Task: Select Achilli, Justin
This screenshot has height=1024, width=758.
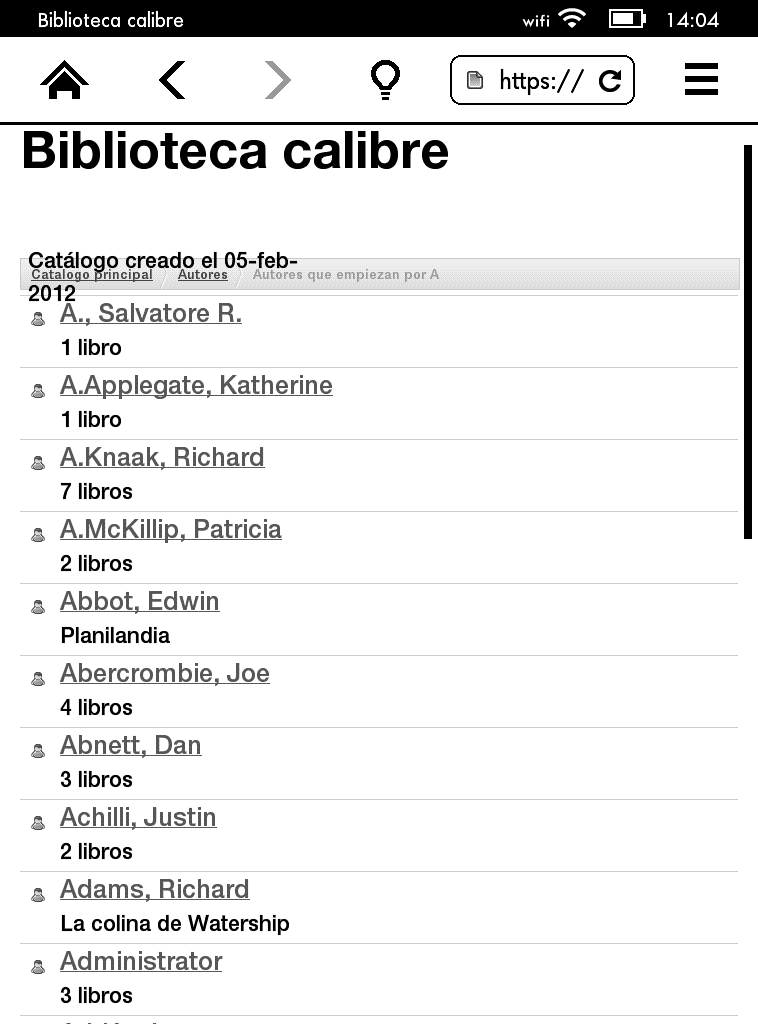Action: pyautogui.click(x=138, y=818)
